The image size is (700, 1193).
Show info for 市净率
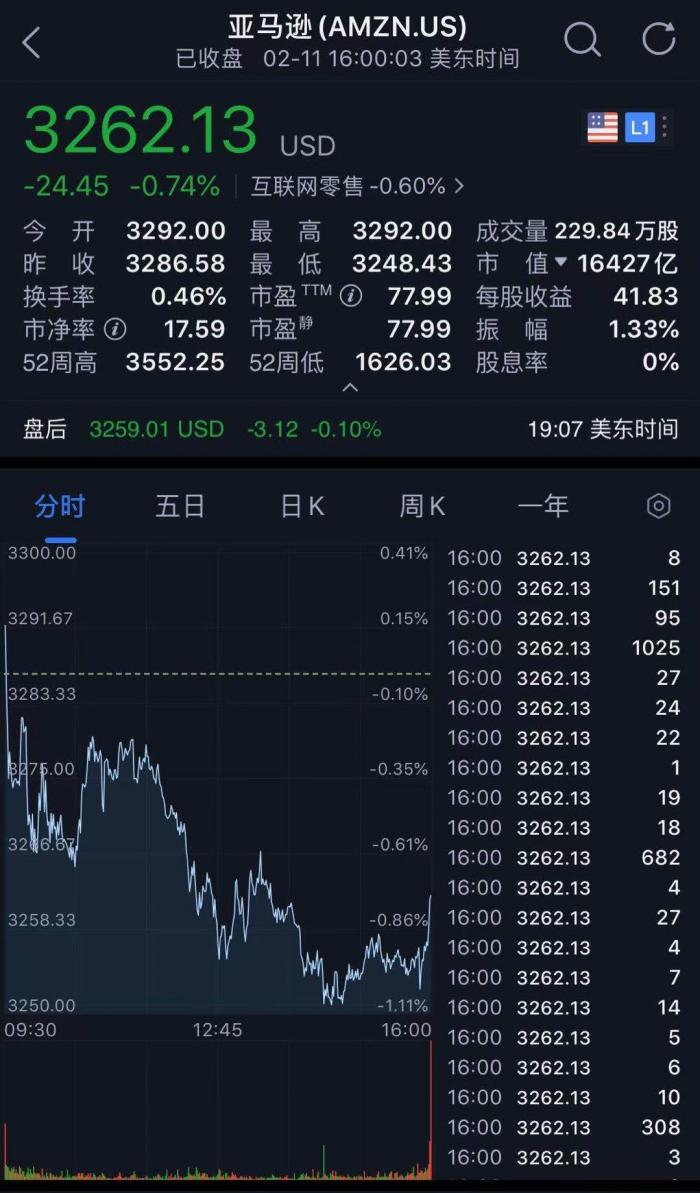115,329
